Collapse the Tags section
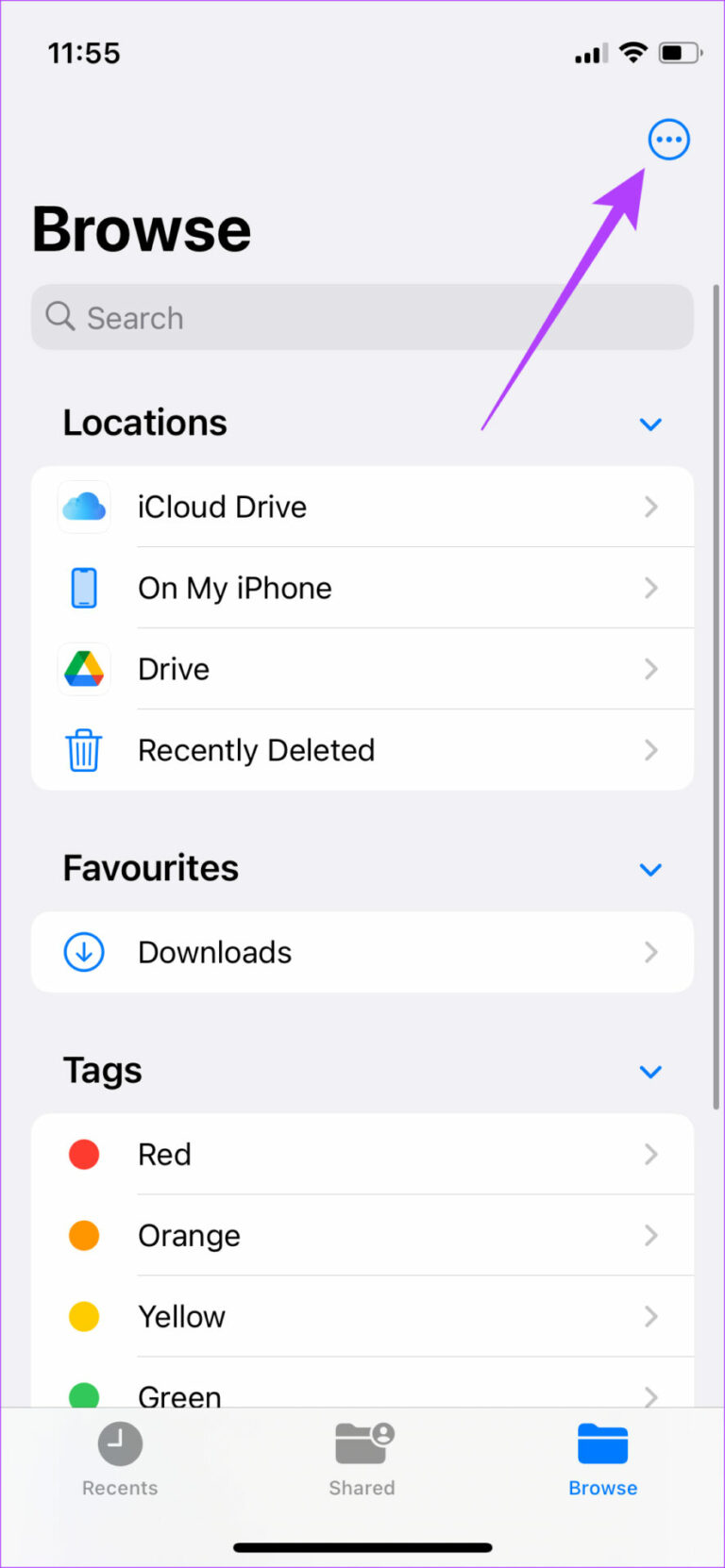Image resolution: width=725 pixels, height=1568 pixels. coord(650,1072)
